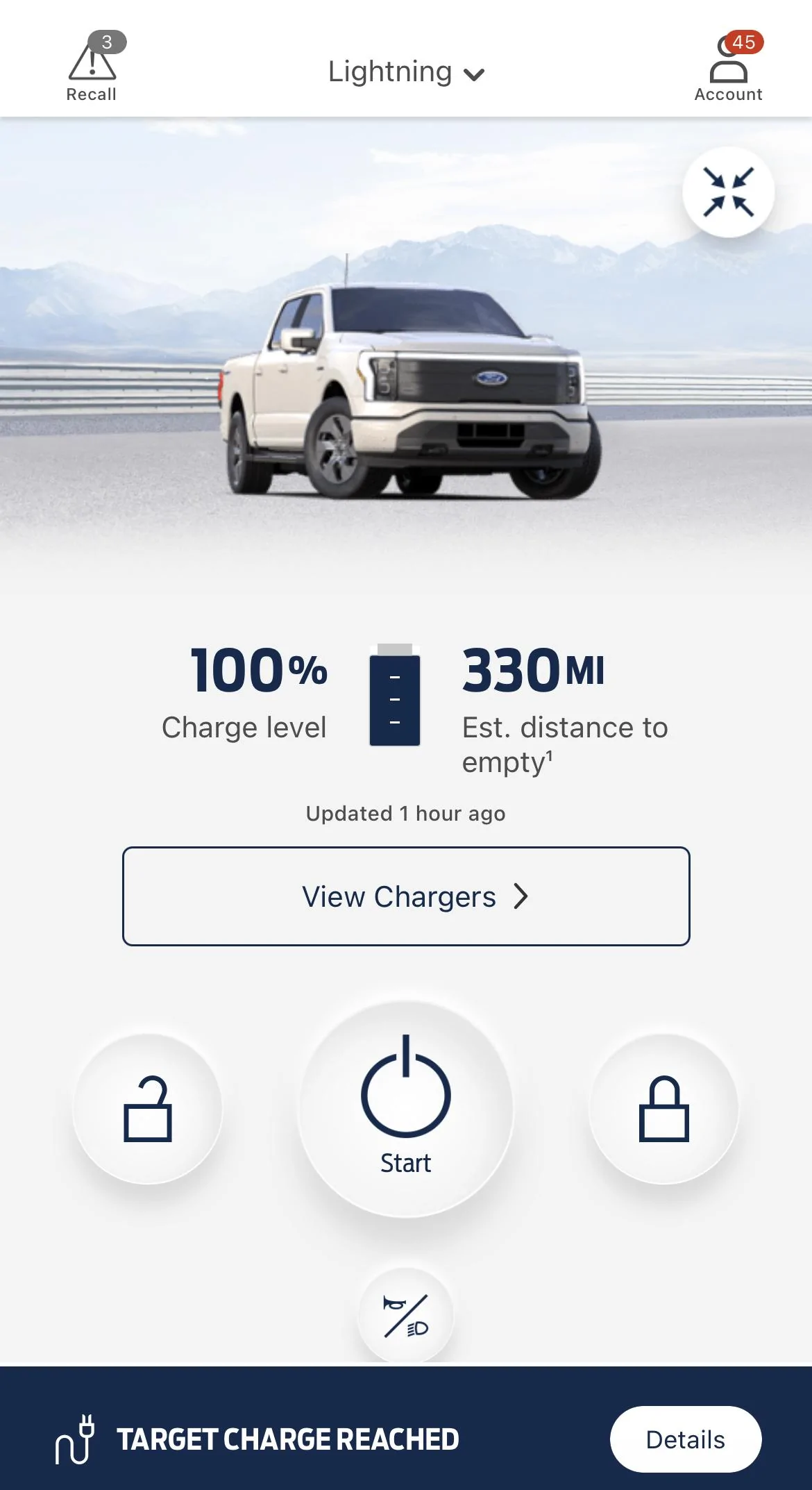
Task: Tap View Chargers button
Action: tap(406, 896)
